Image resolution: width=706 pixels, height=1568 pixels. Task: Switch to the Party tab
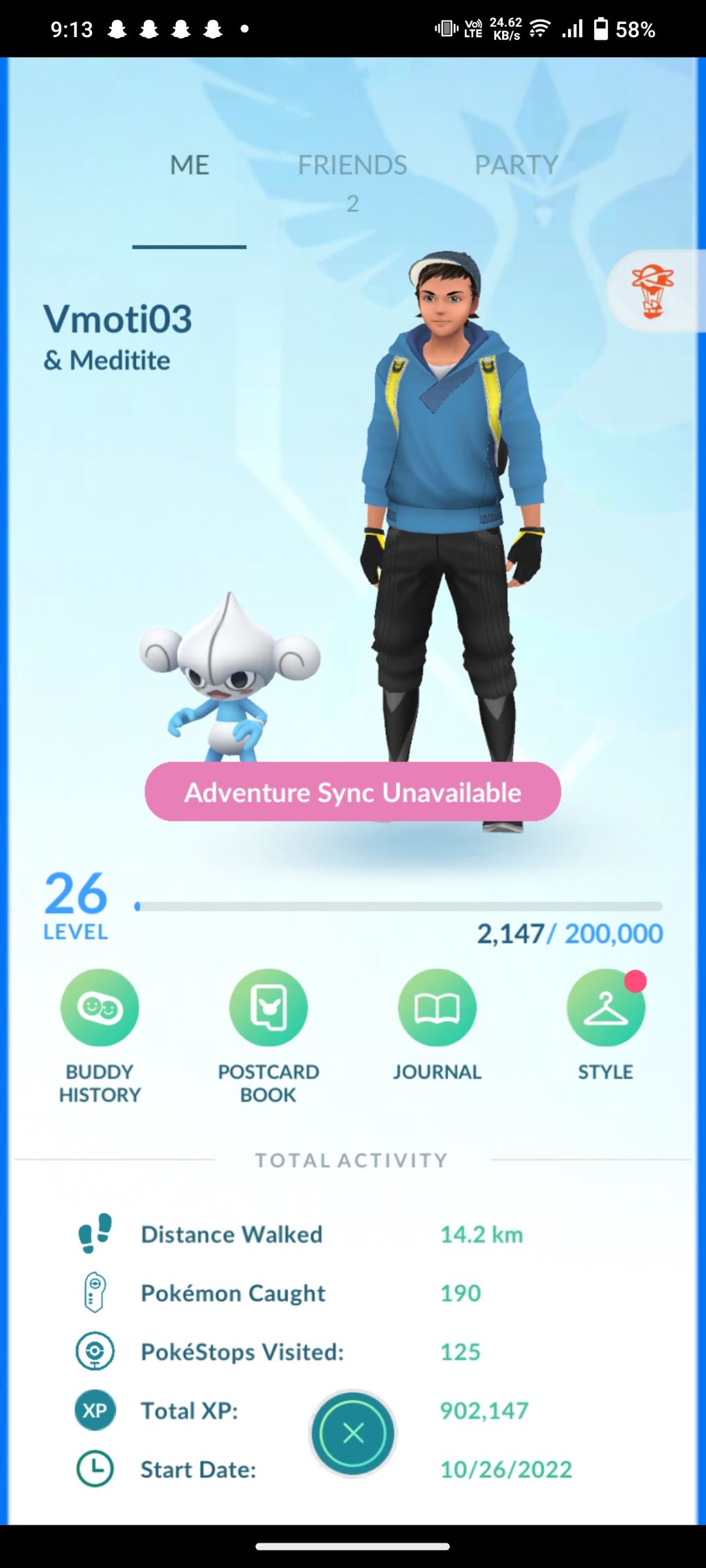[516, 165]
